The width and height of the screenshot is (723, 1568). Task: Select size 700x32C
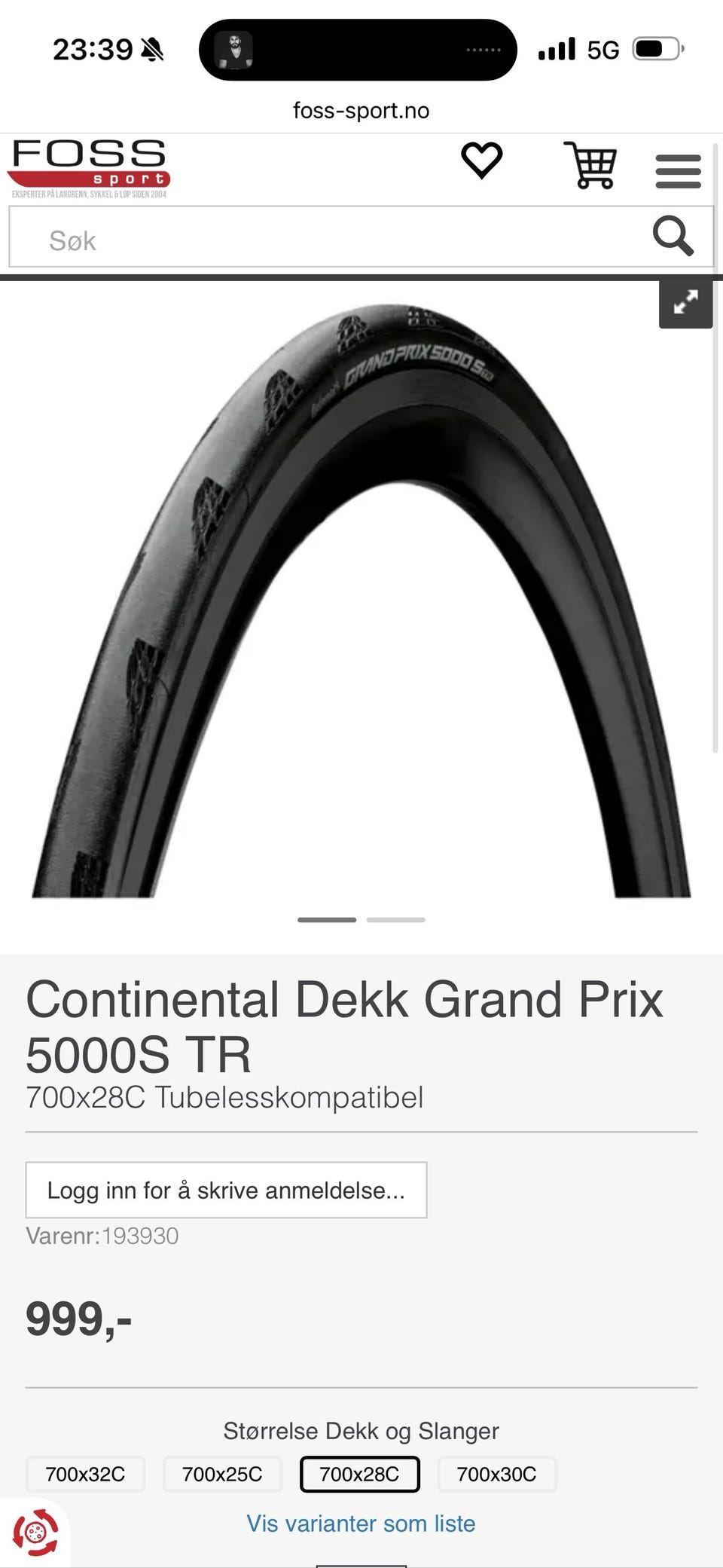point(85,1474)
